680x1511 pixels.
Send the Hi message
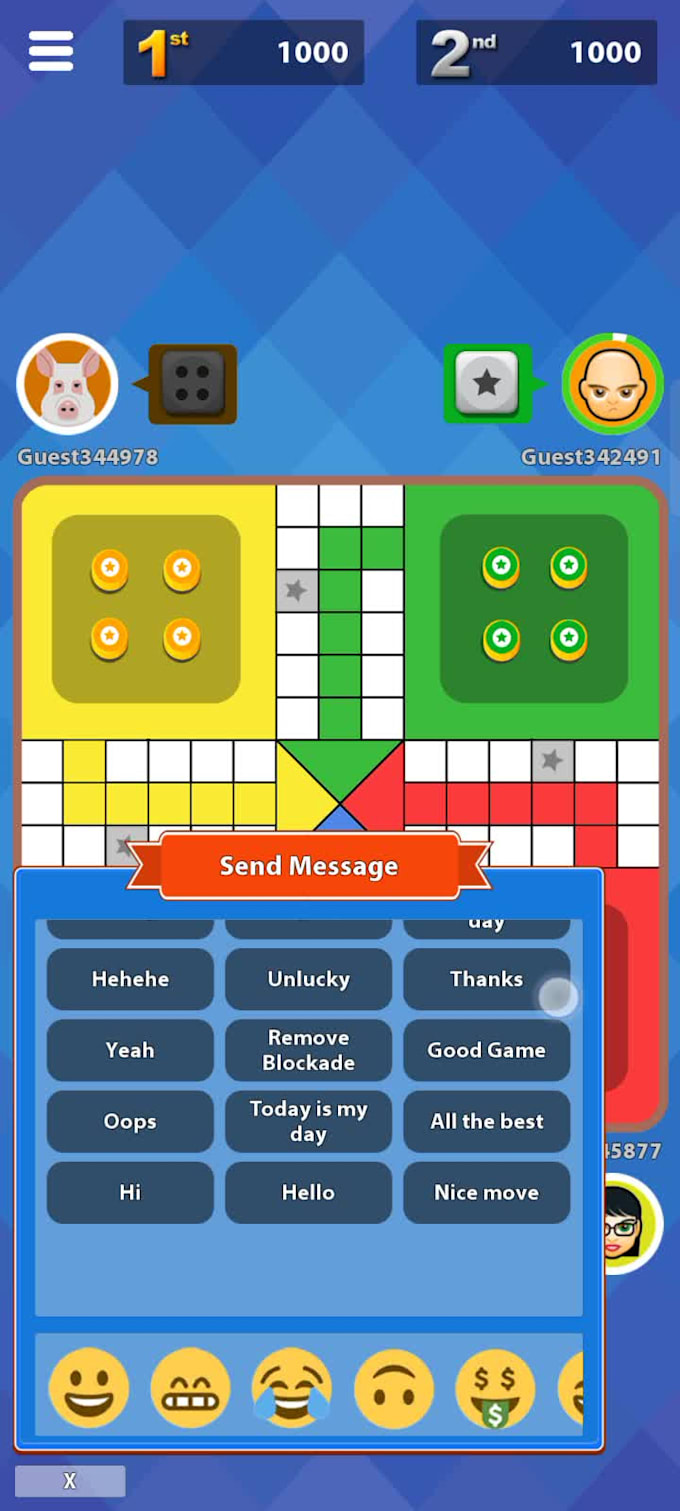[130, 1192]
